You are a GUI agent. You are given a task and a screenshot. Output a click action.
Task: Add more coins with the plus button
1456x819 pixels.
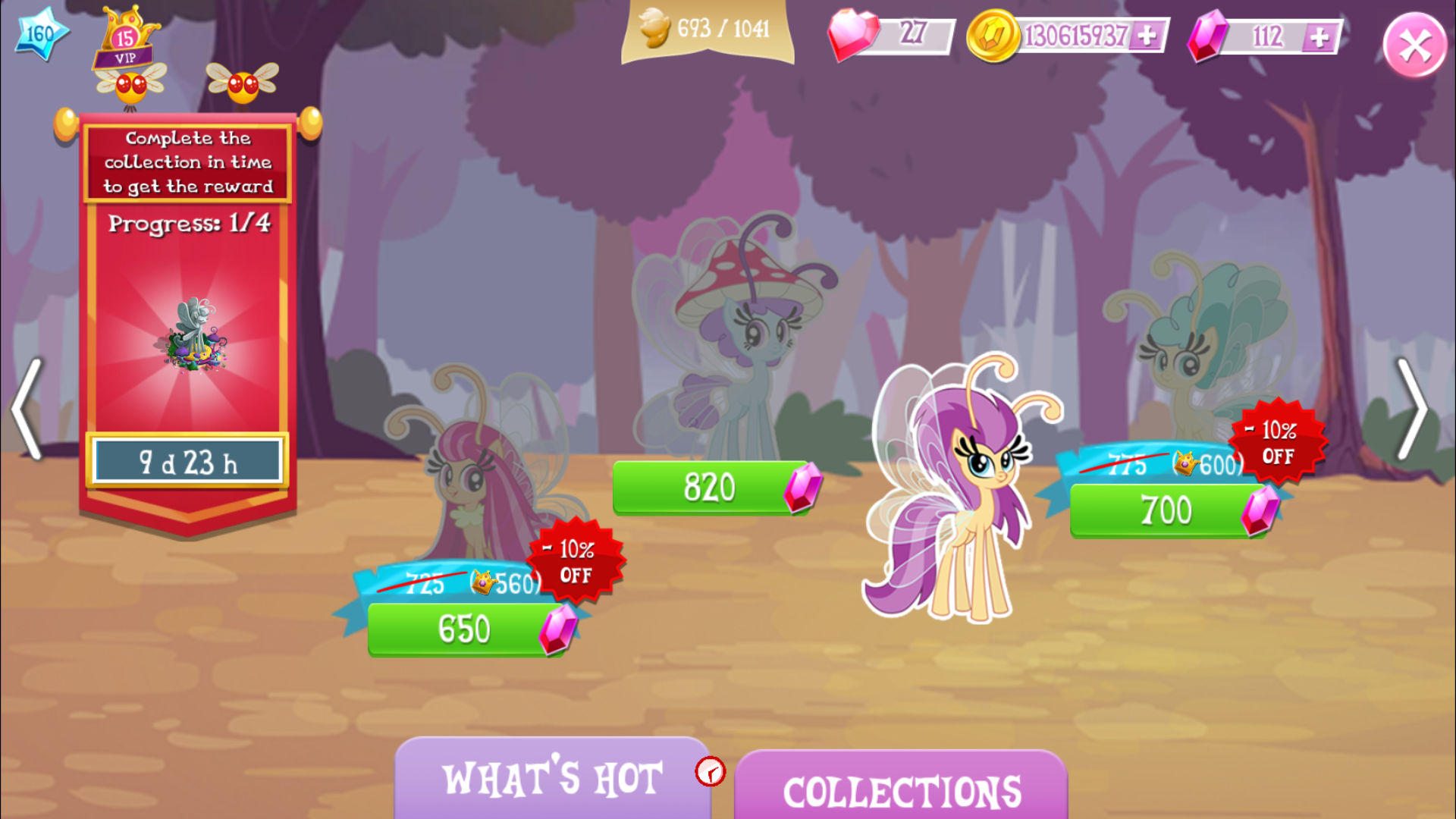pyautogui.click(x=1147, y=36)
